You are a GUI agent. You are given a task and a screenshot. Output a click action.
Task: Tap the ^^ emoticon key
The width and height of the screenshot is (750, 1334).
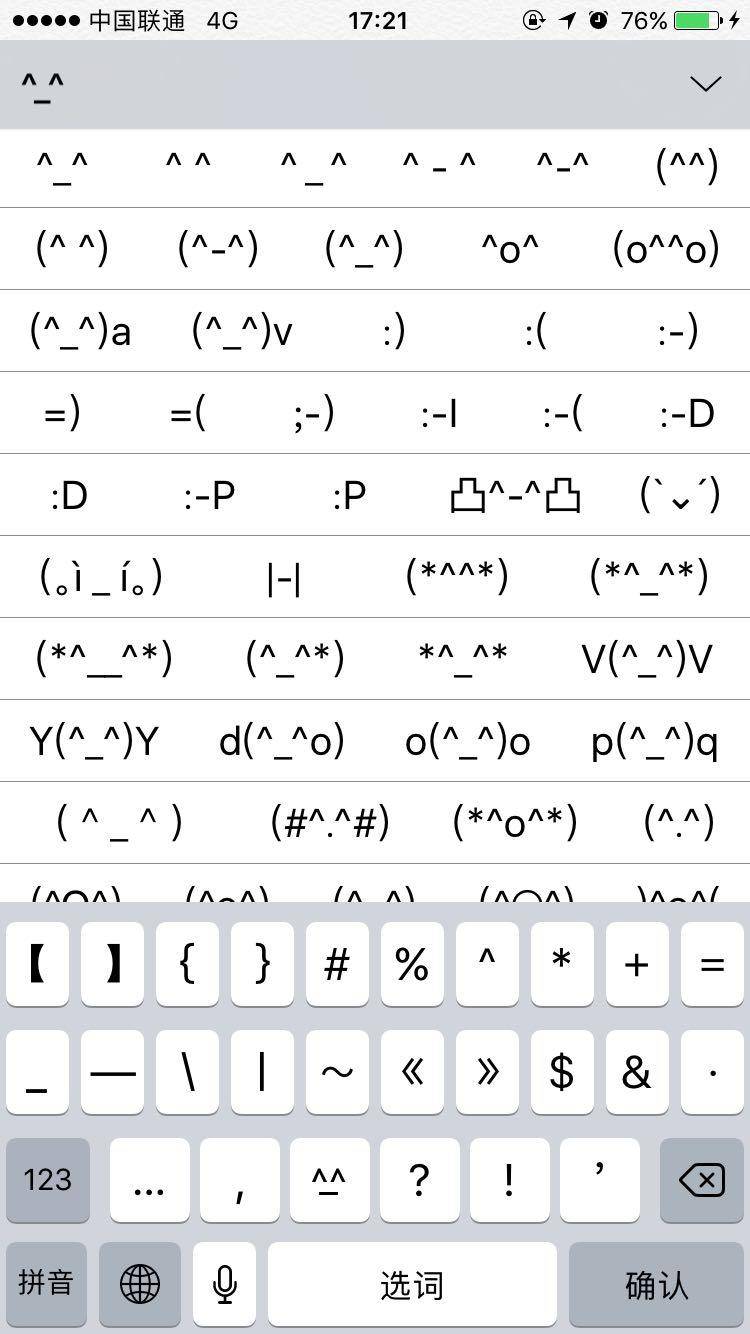[329, 1180]
